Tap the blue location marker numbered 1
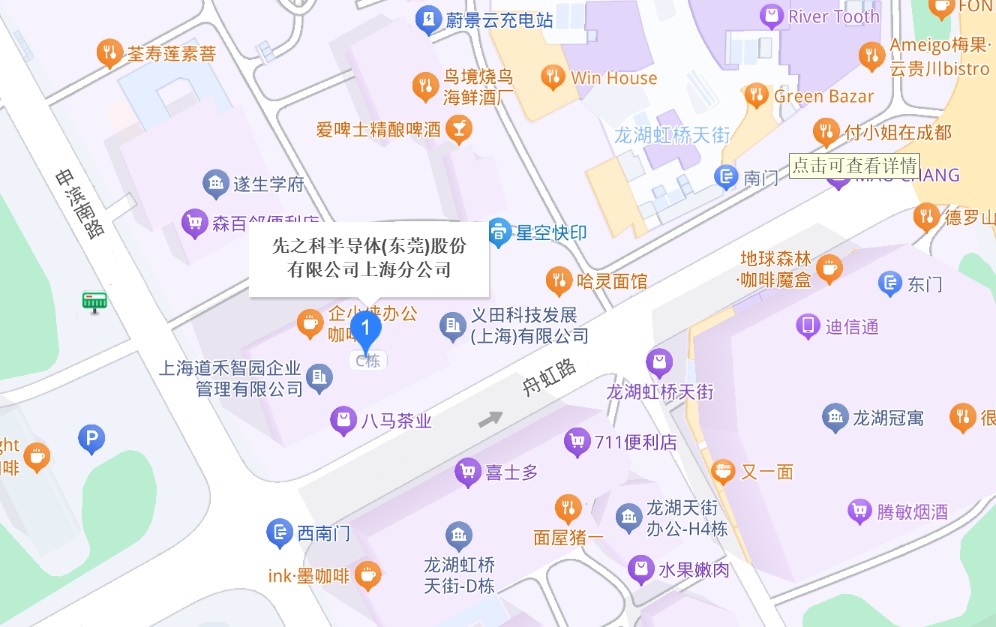996x627 pixels. tap(367, 328)
